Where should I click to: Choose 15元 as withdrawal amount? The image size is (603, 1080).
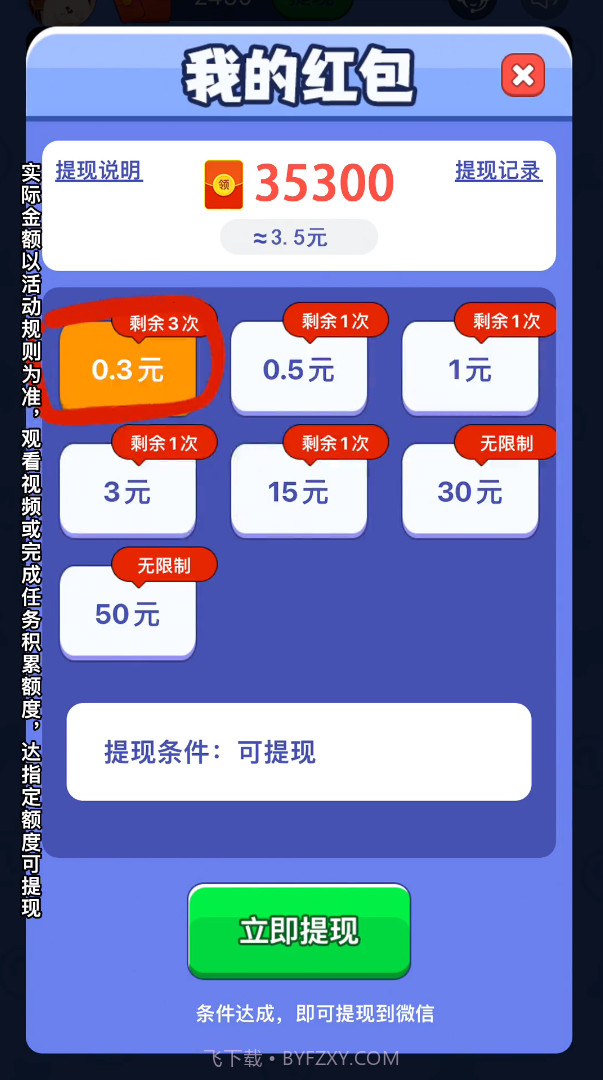[299, 491]
